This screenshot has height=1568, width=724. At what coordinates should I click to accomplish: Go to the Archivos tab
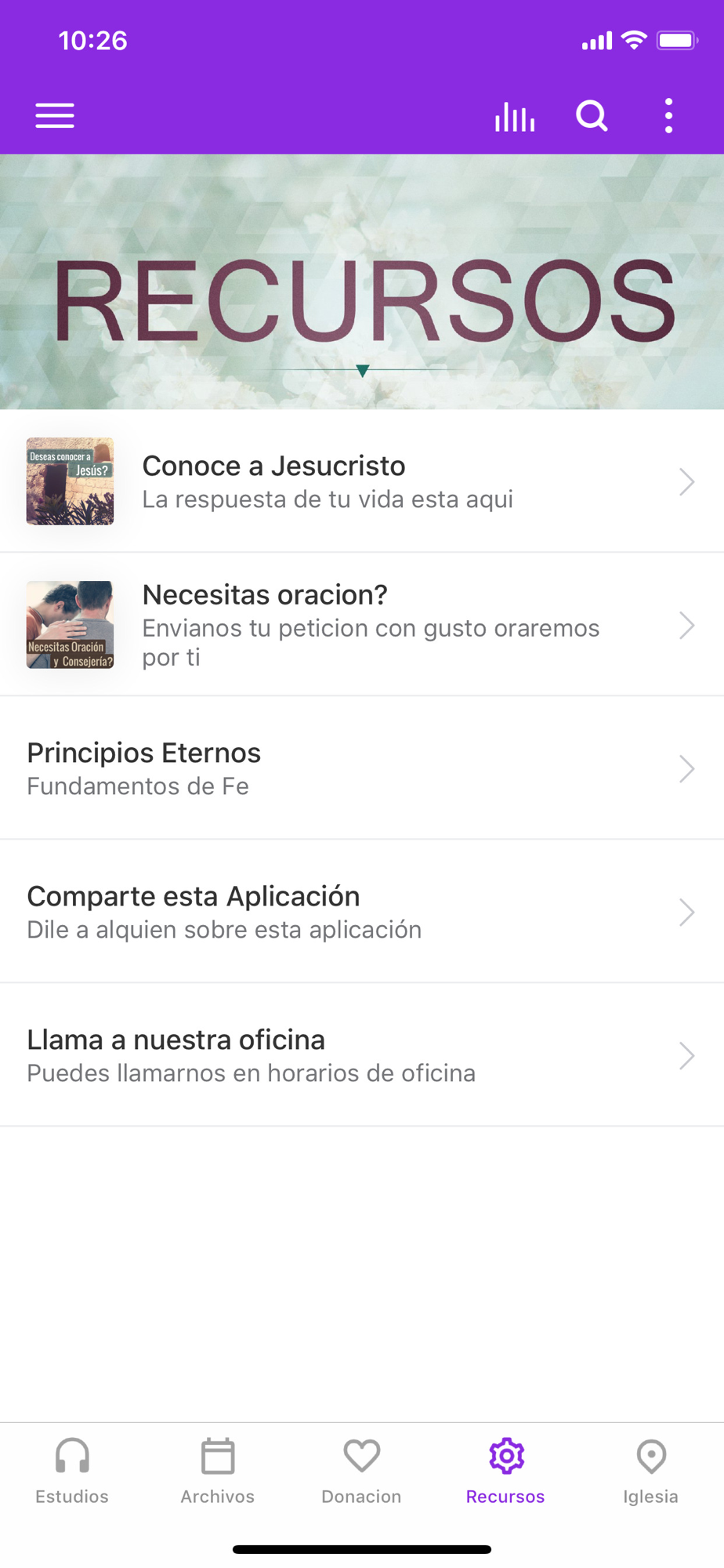218,1471
